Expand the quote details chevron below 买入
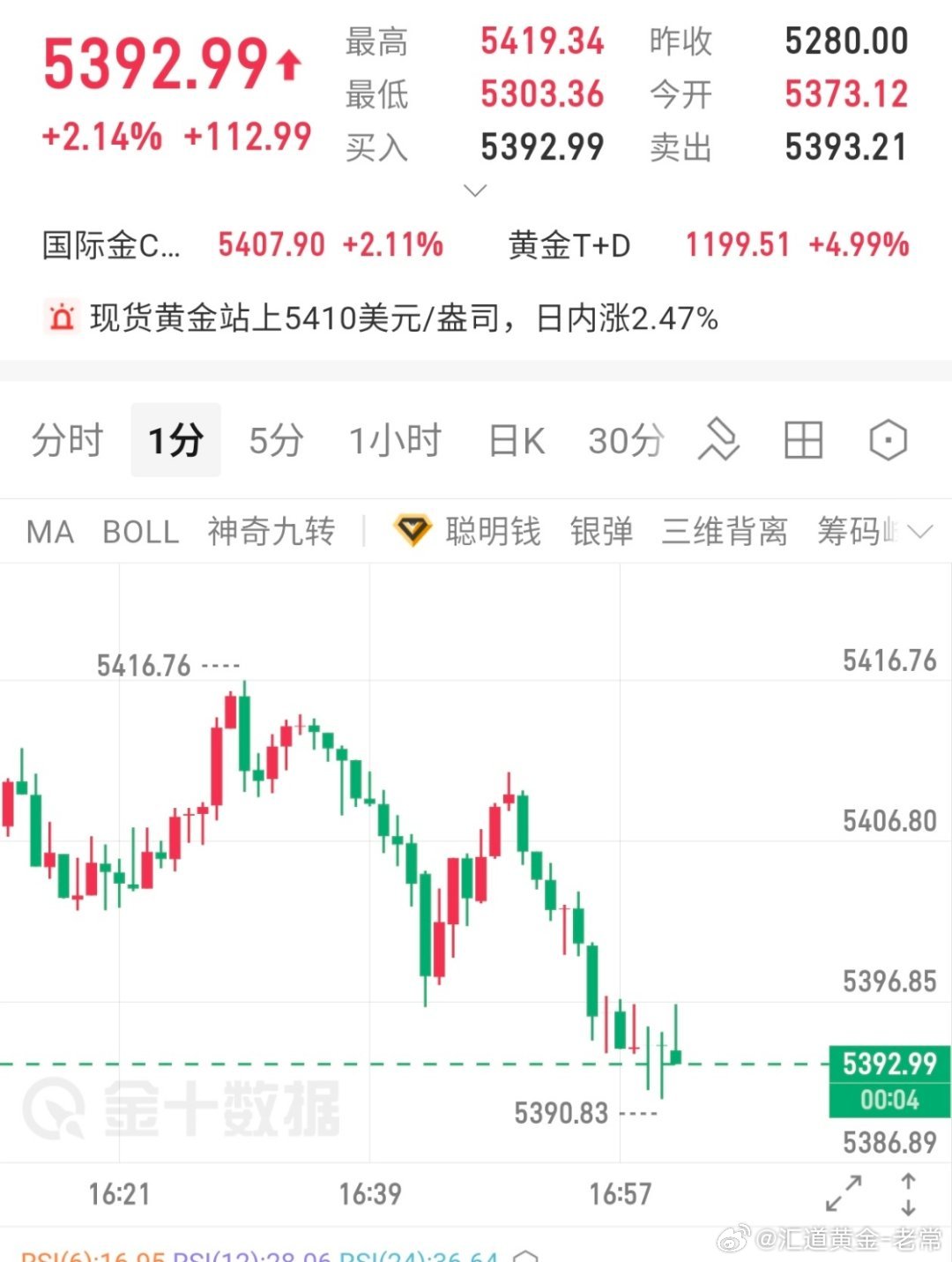 (x=475, y=190)
